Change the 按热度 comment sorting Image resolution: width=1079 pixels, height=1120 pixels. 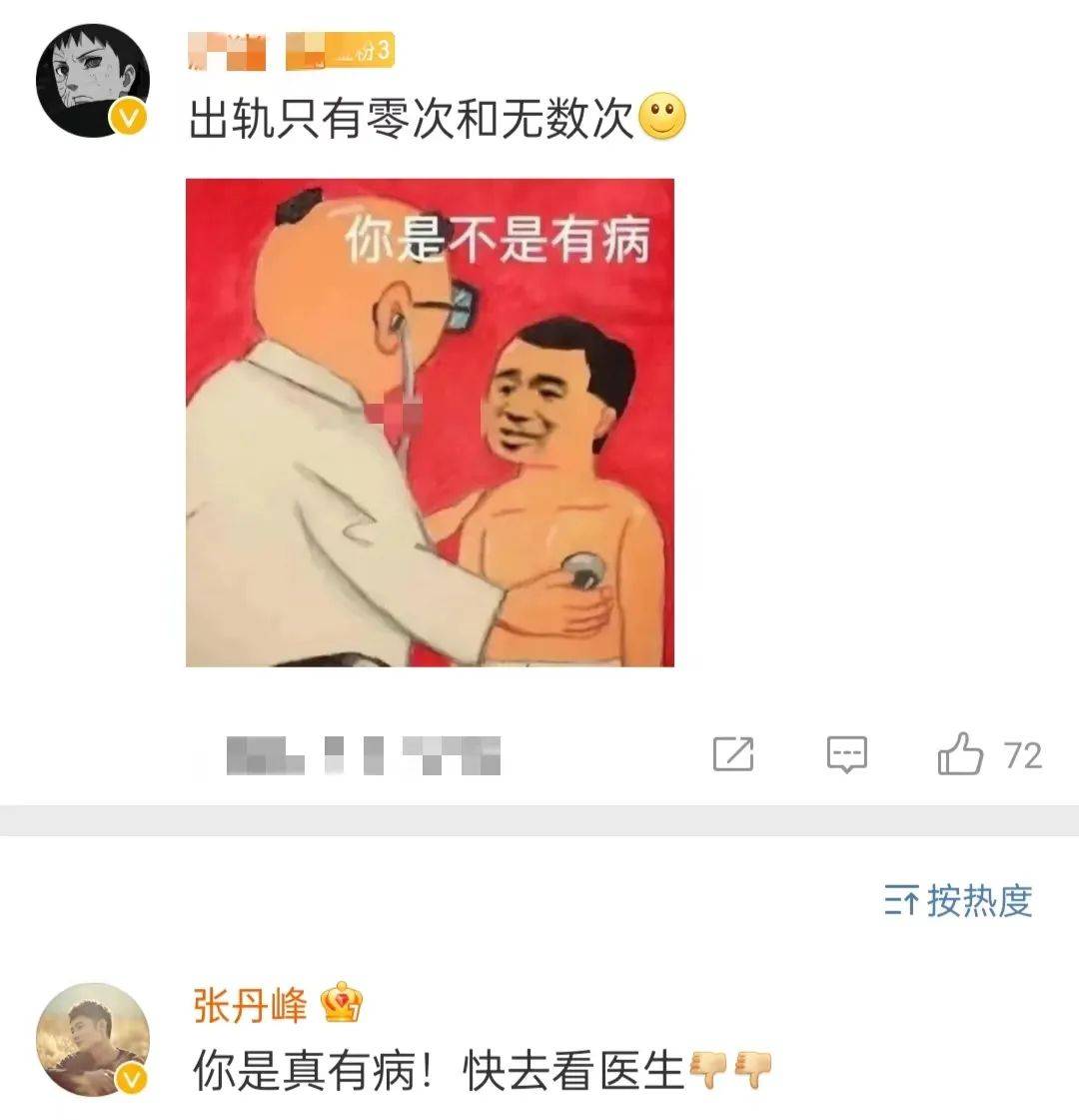click(x=957, y=901)
